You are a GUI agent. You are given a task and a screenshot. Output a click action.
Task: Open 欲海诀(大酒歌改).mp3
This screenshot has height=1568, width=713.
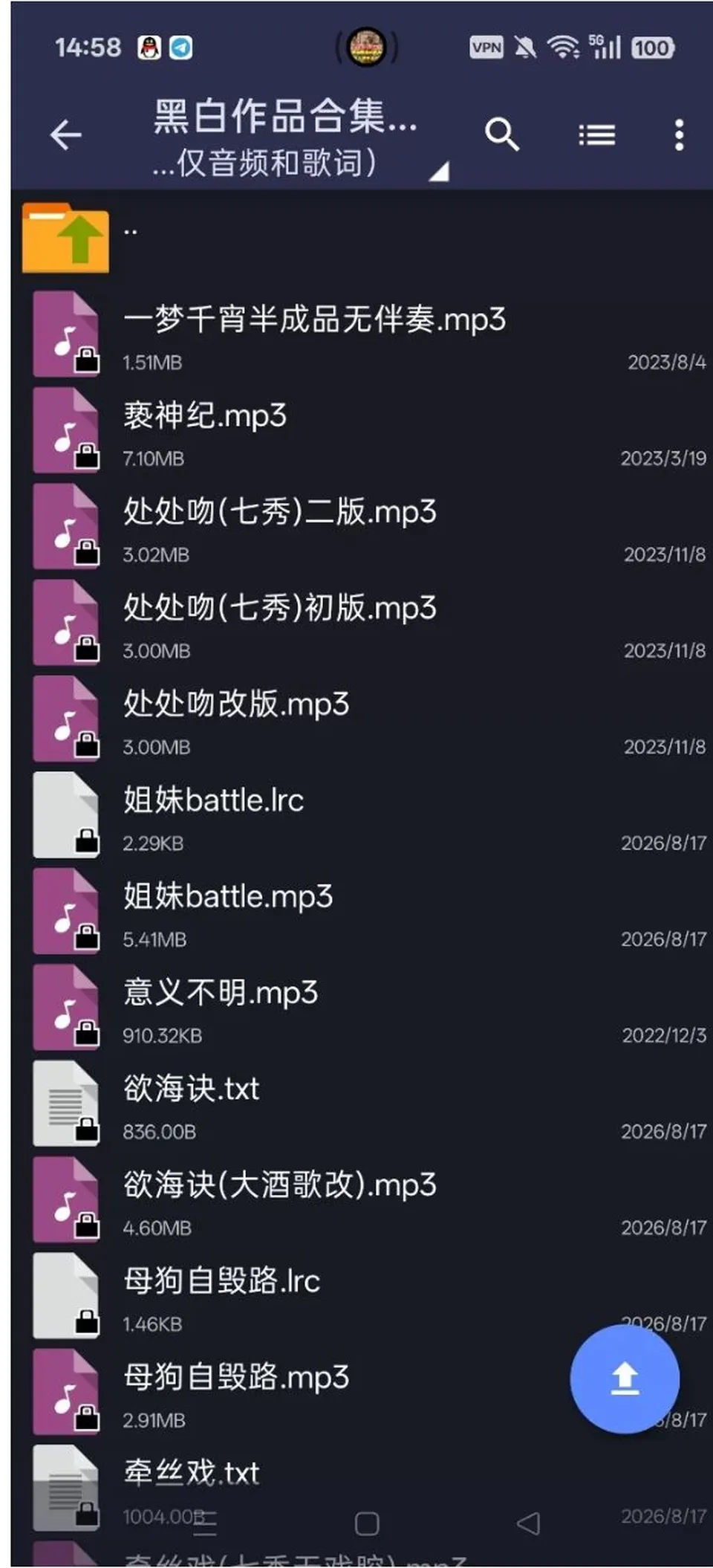click(x=362, y=1200)
